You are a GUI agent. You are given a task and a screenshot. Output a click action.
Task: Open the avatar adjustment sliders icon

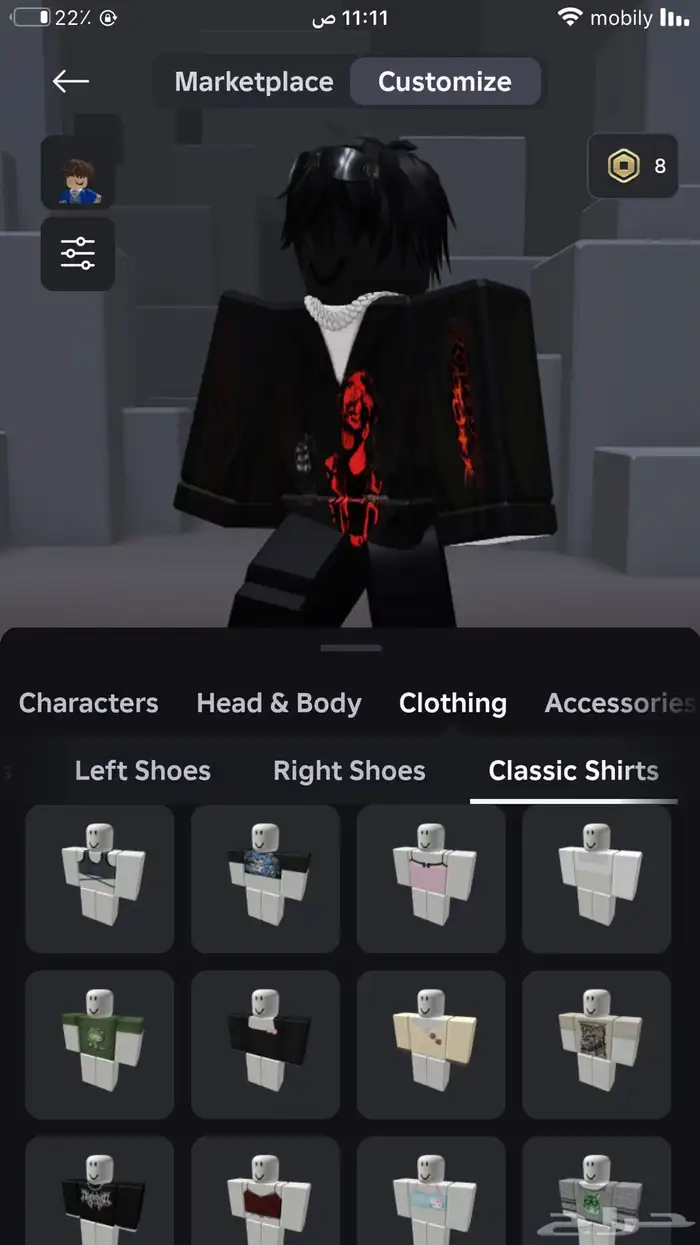tap(77, 253)
